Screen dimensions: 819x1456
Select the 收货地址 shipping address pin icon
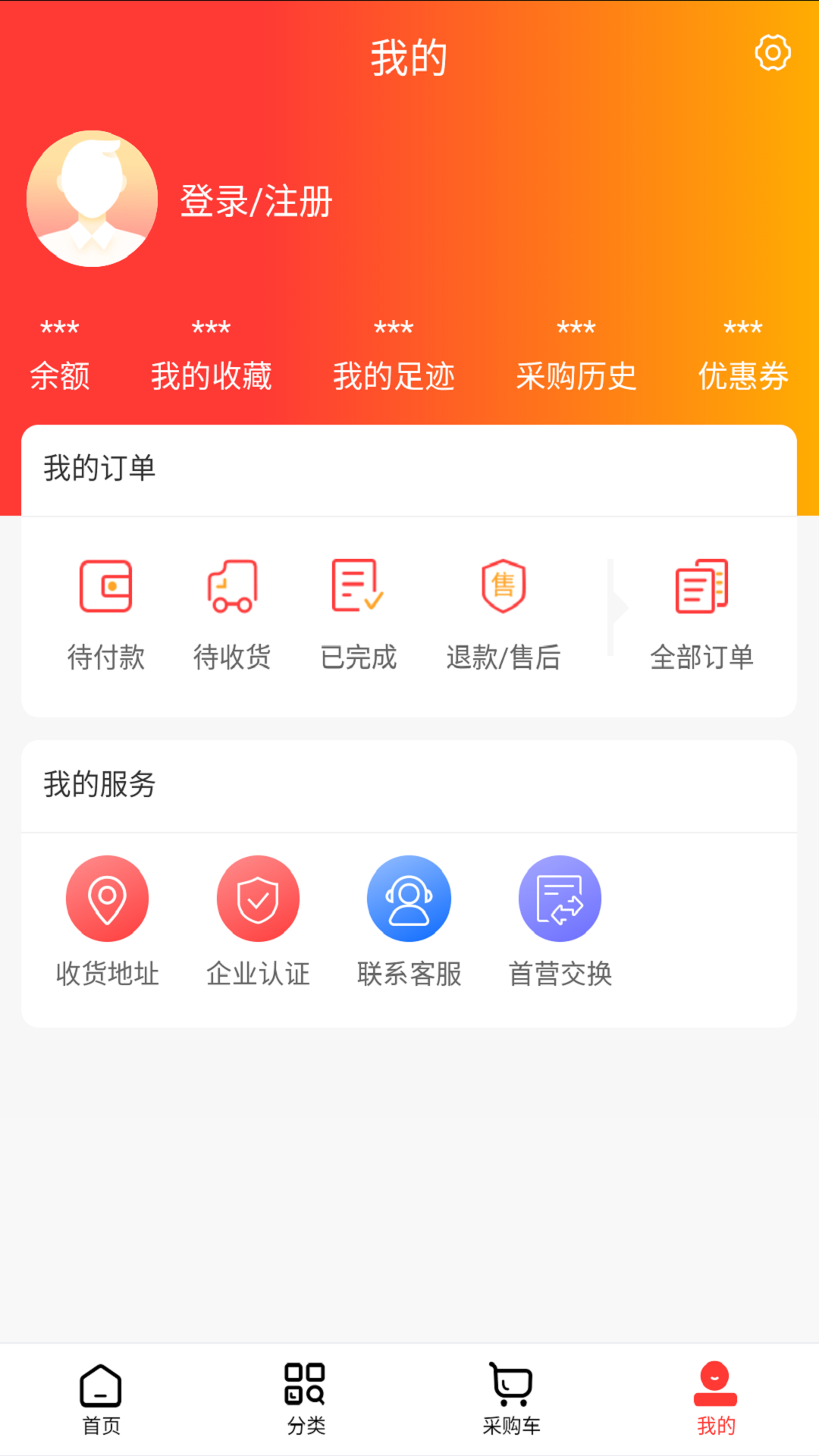click(108, 897)
